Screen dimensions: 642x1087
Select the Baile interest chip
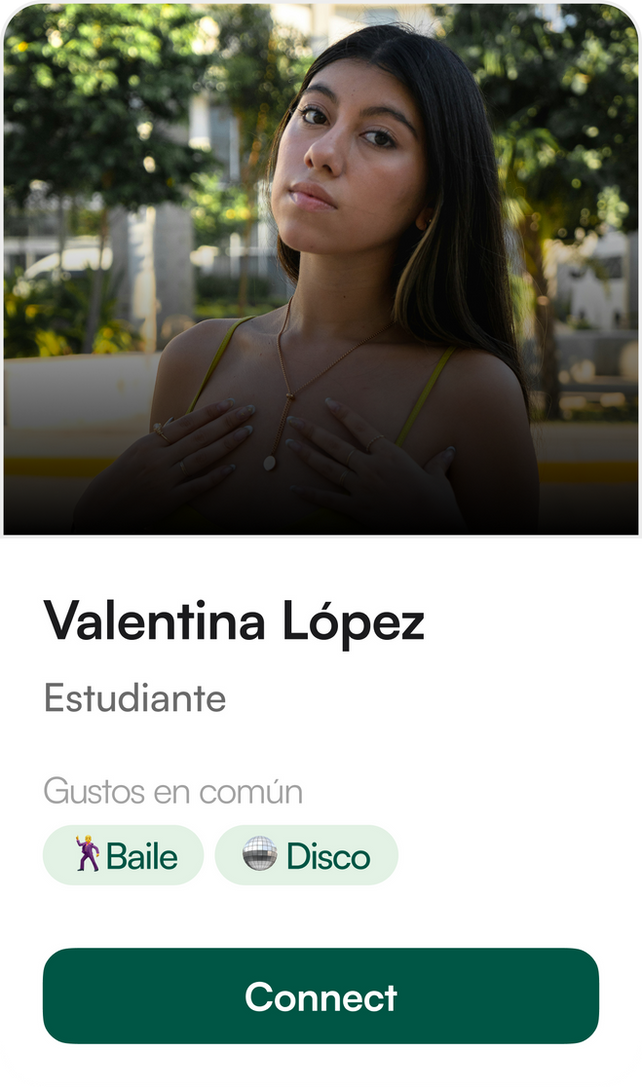coord(123,856)
